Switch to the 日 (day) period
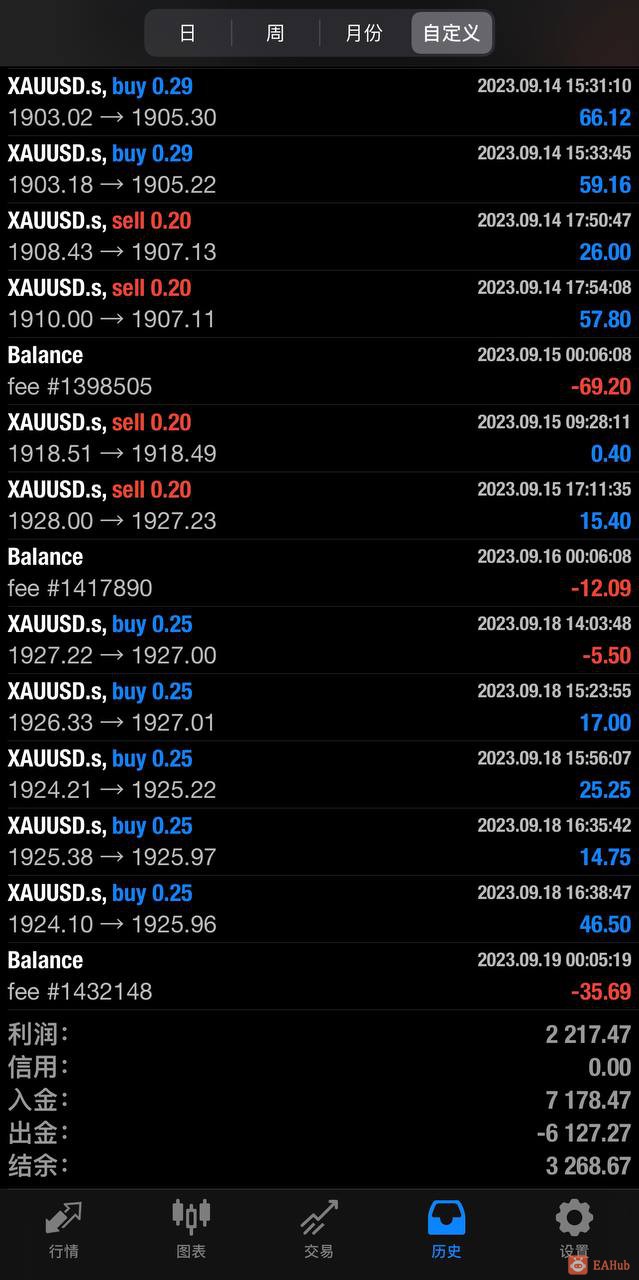The image size is (639, 1280). pos(187,33)
